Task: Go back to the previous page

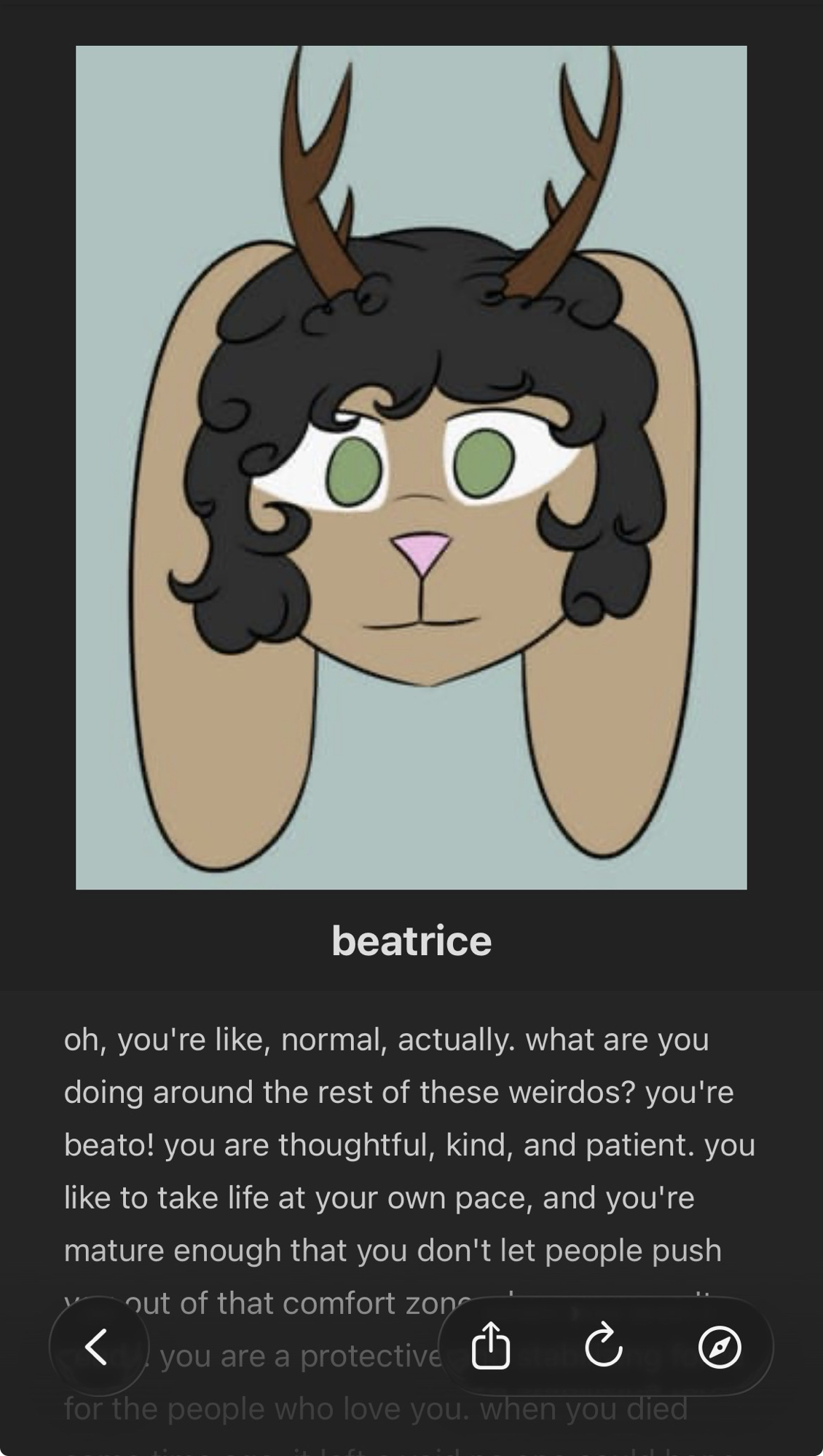Action: (x=98, y=1346)
